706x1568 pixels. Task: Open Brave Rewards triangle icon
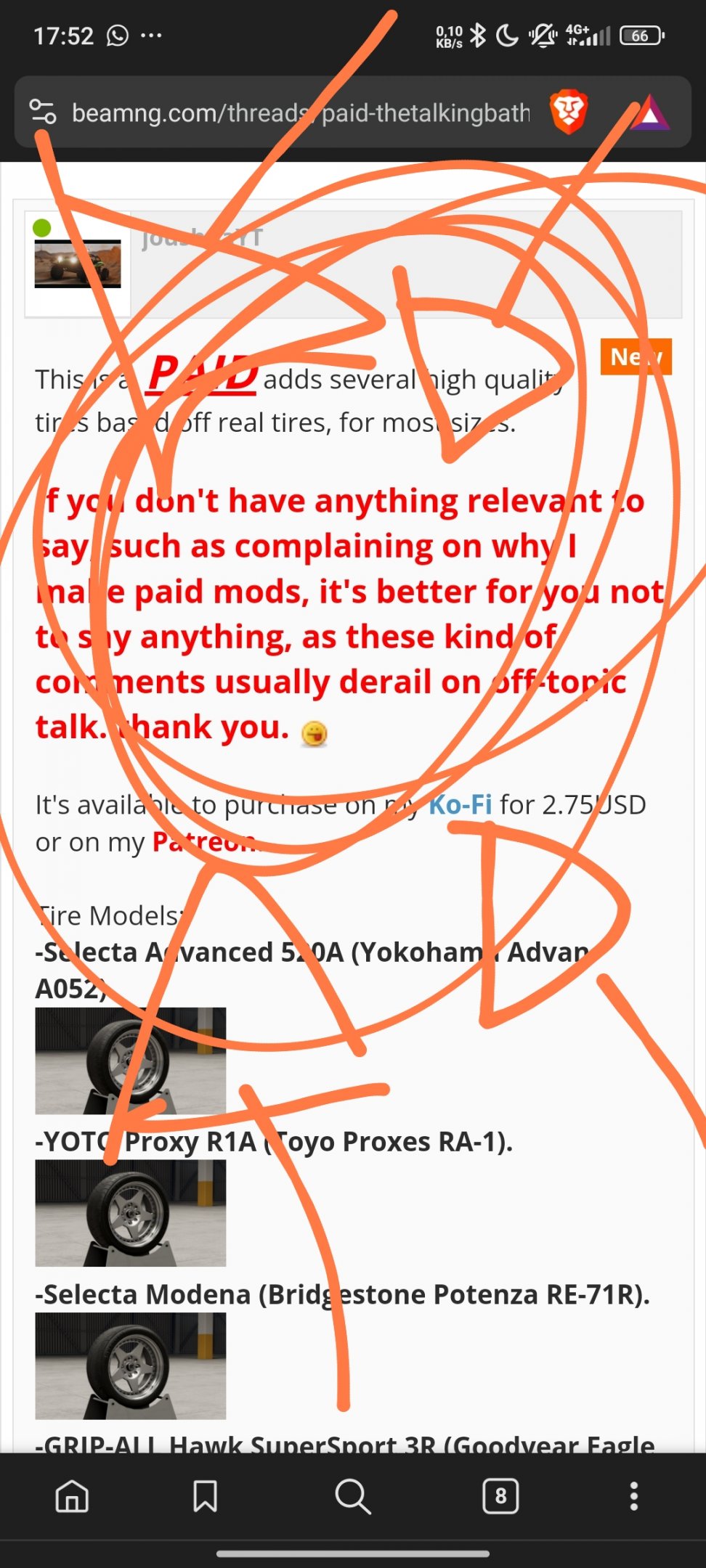click(650, 114)
